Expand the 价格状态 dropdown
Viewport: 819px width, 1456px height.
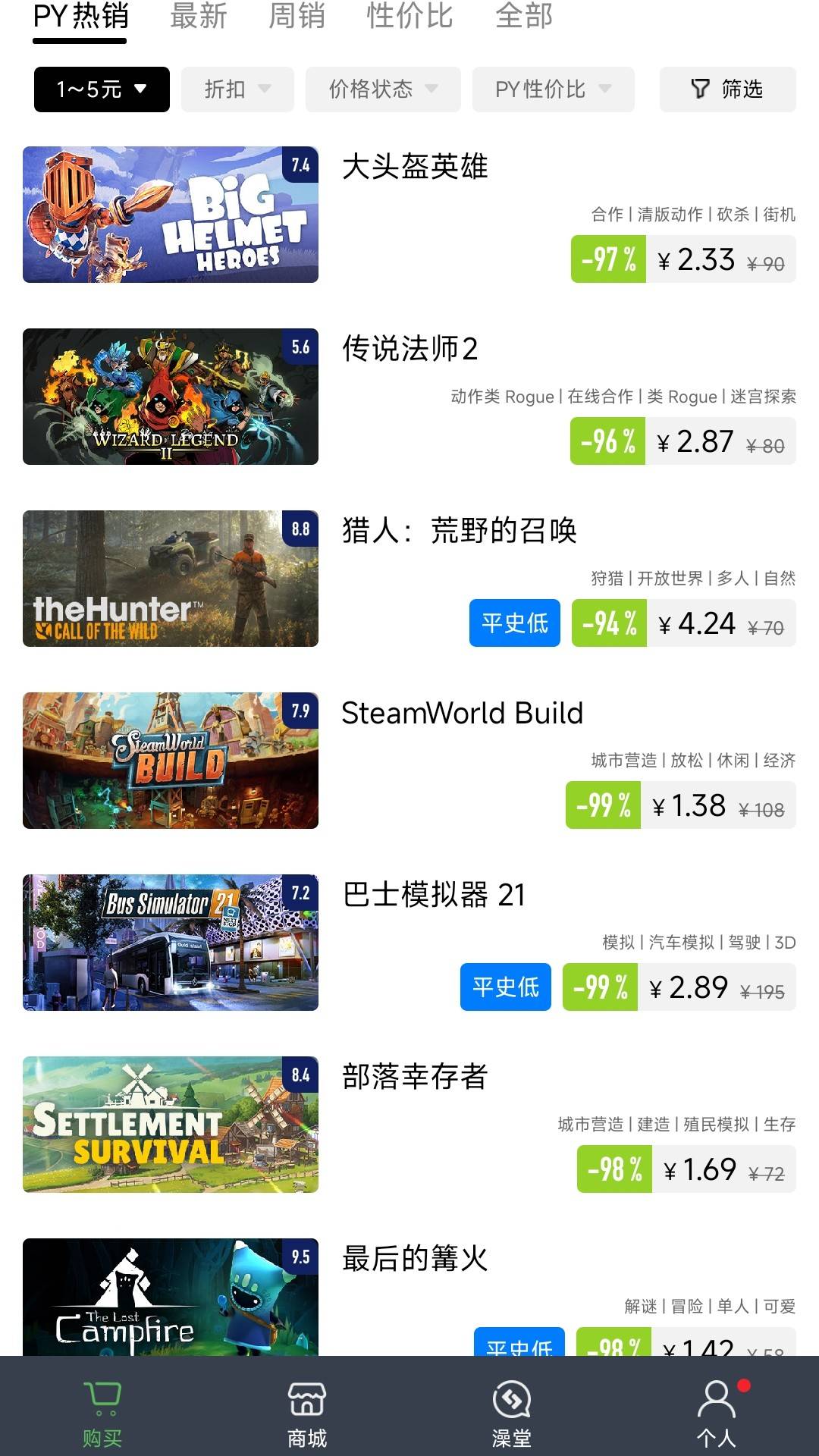383,89
